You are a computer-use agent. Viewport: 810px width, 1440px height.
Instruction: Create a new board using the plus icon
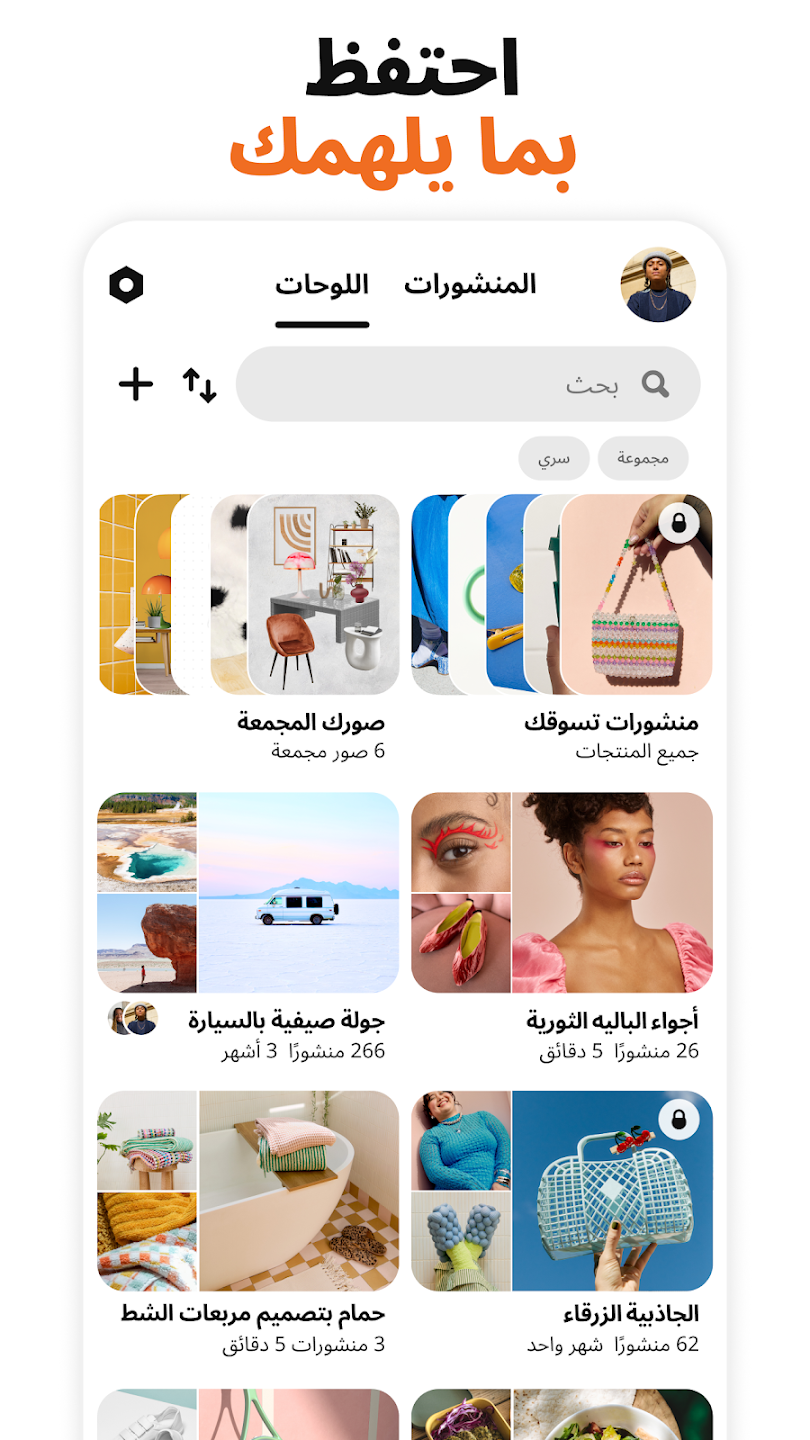click(136, 383)
